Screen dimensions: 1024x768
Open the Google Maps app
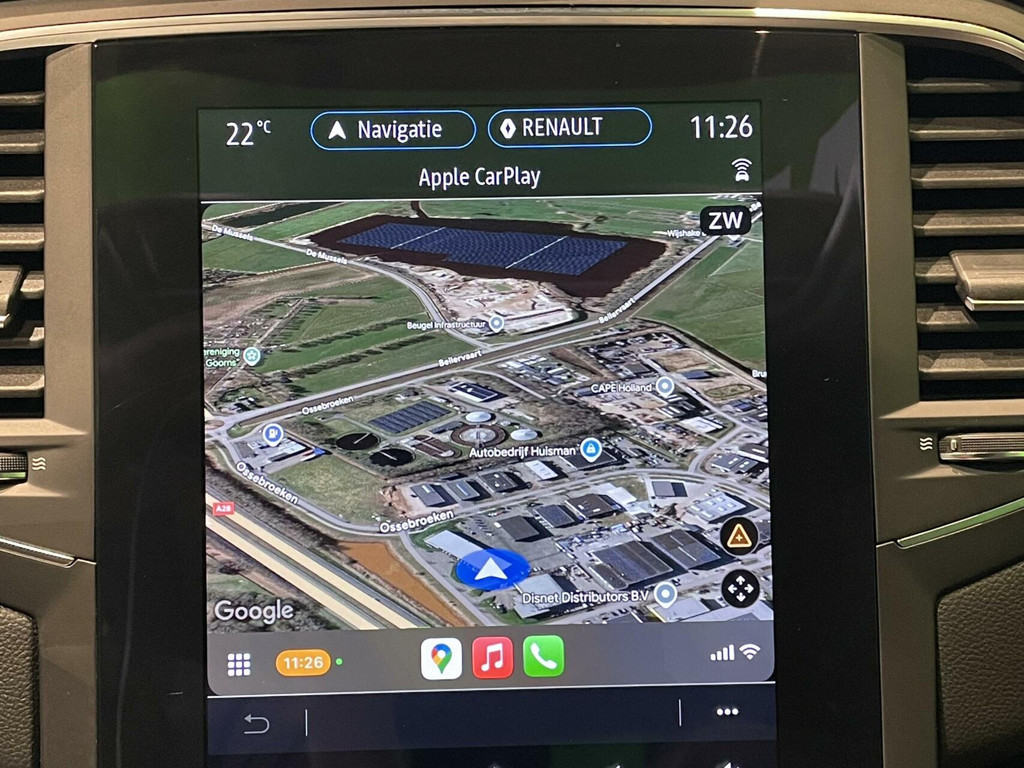(x=441, y=658)
